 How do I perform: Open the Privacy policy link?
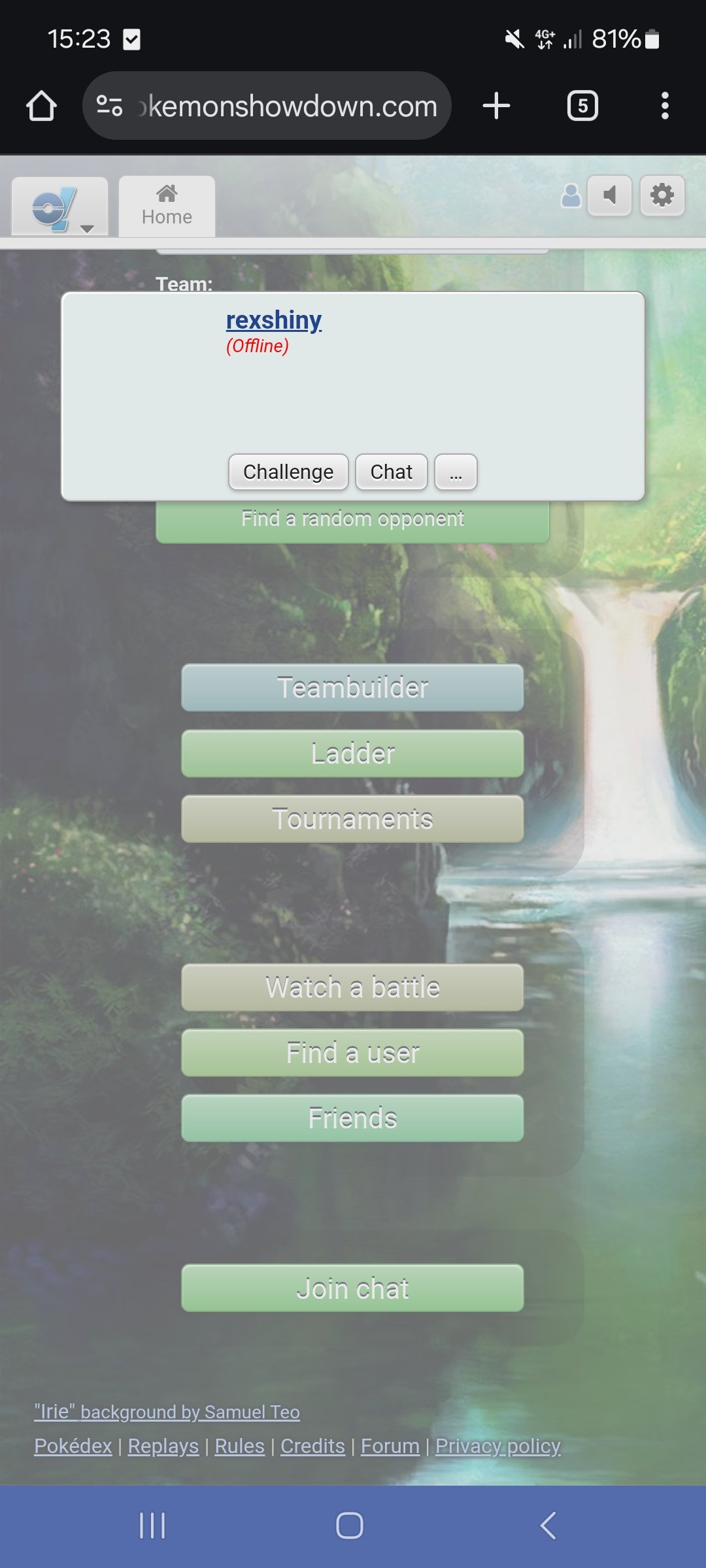click(x=498, y=1446)
